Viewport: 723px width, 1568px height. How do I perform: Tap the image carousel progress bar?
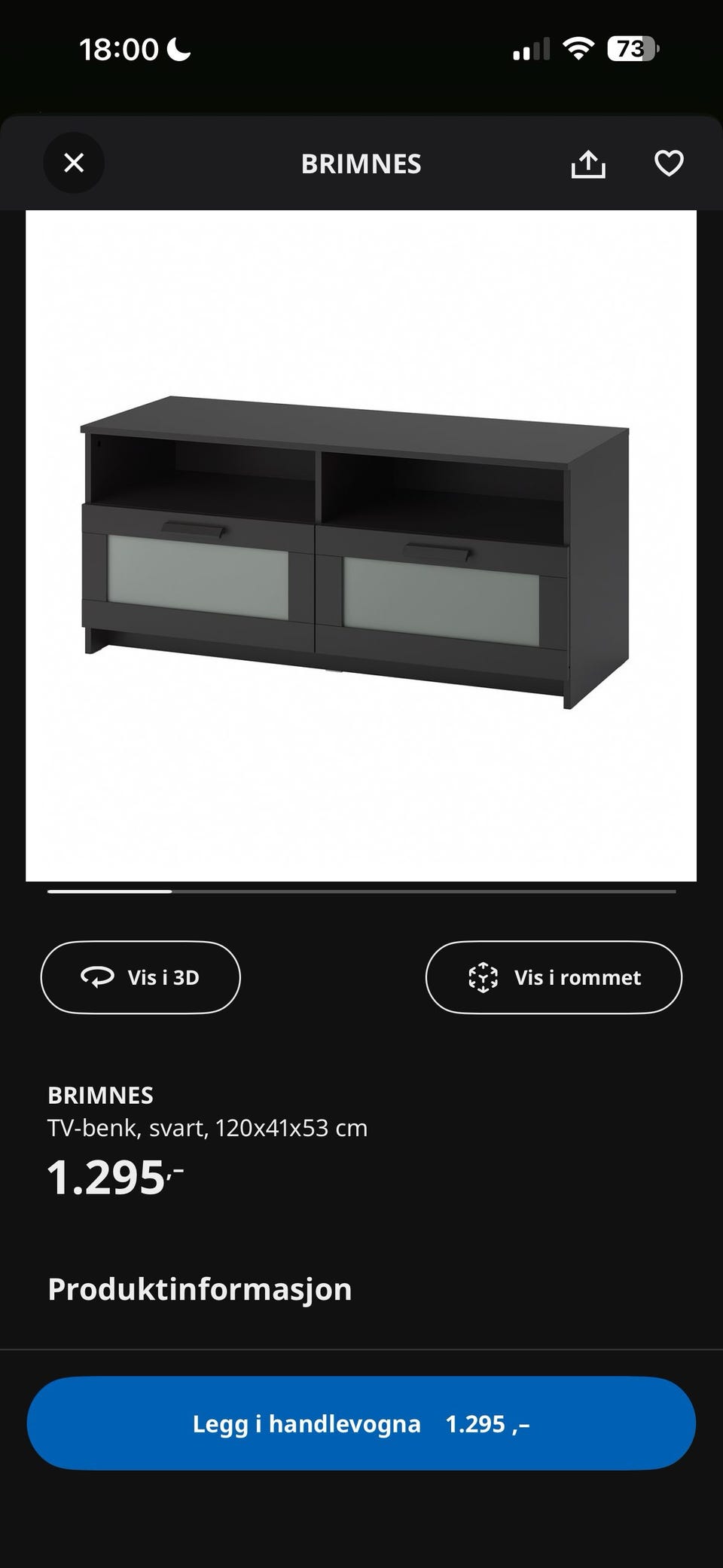click(361, 891)
